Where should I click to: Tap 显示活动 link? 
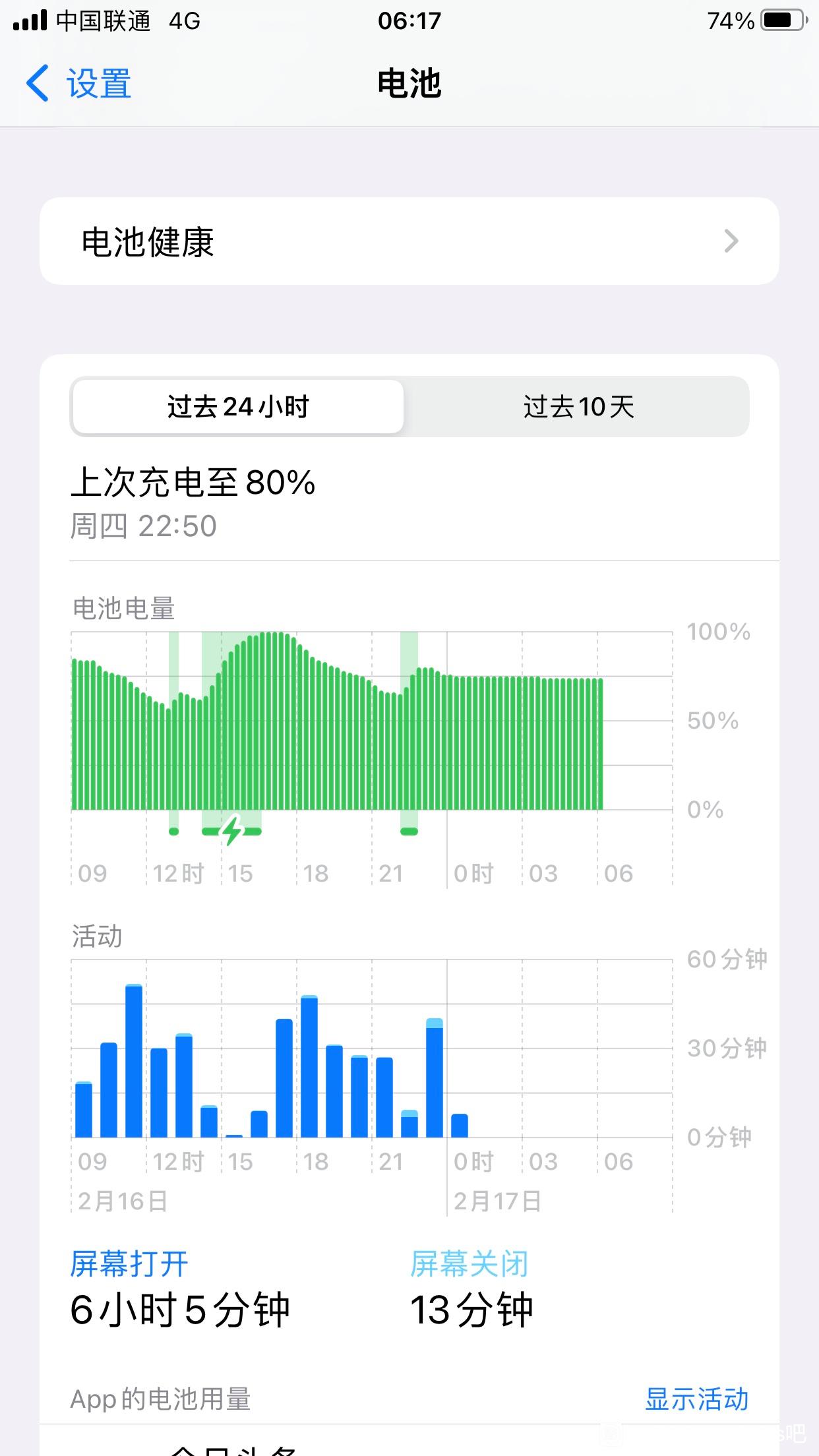click(x=696, y=1398)
